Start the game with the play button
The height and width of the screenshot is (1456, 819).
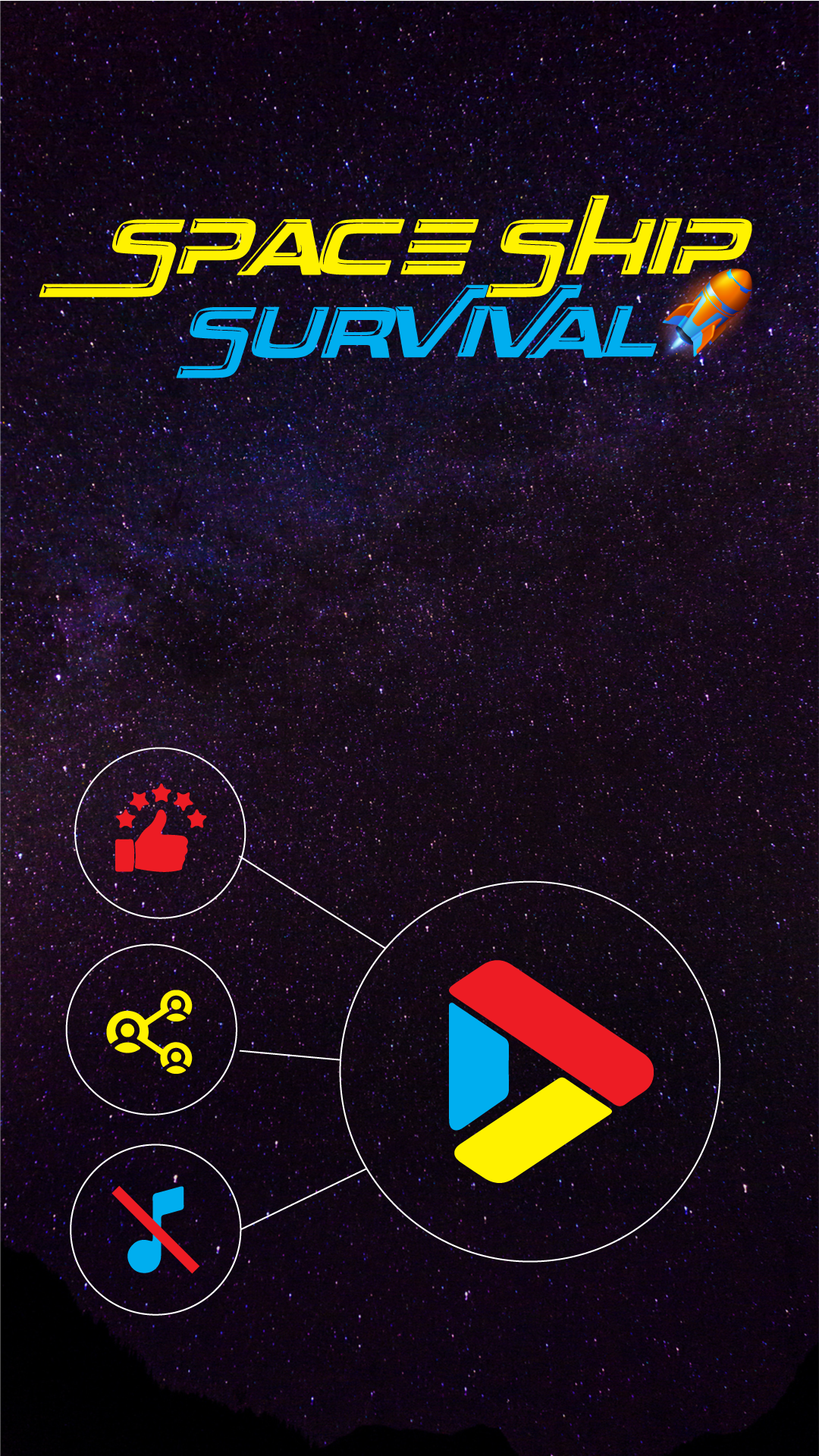531,1071
